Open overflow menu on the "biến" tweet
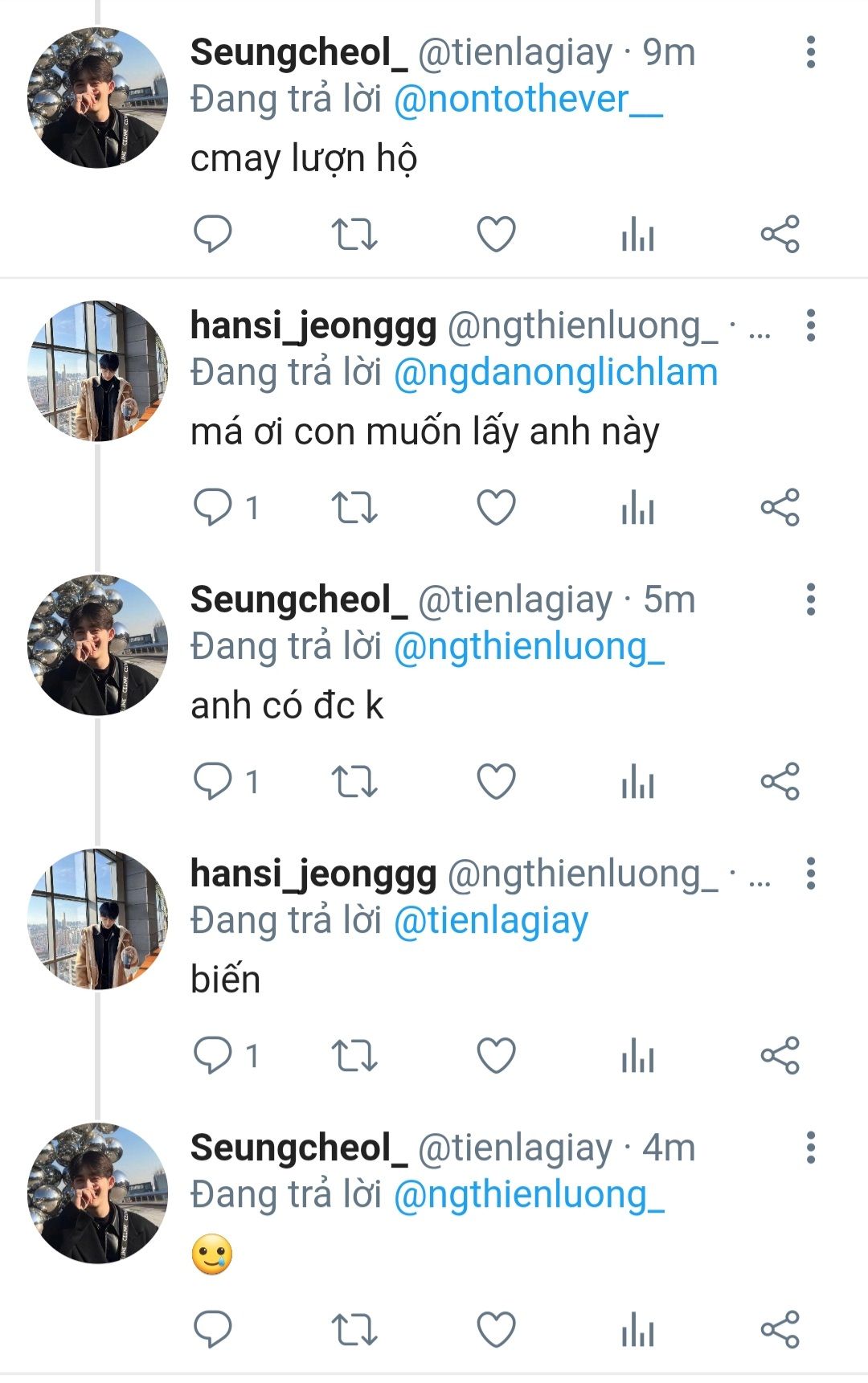The width and height of the screenshot is (868, 1383). coord(810,874)
